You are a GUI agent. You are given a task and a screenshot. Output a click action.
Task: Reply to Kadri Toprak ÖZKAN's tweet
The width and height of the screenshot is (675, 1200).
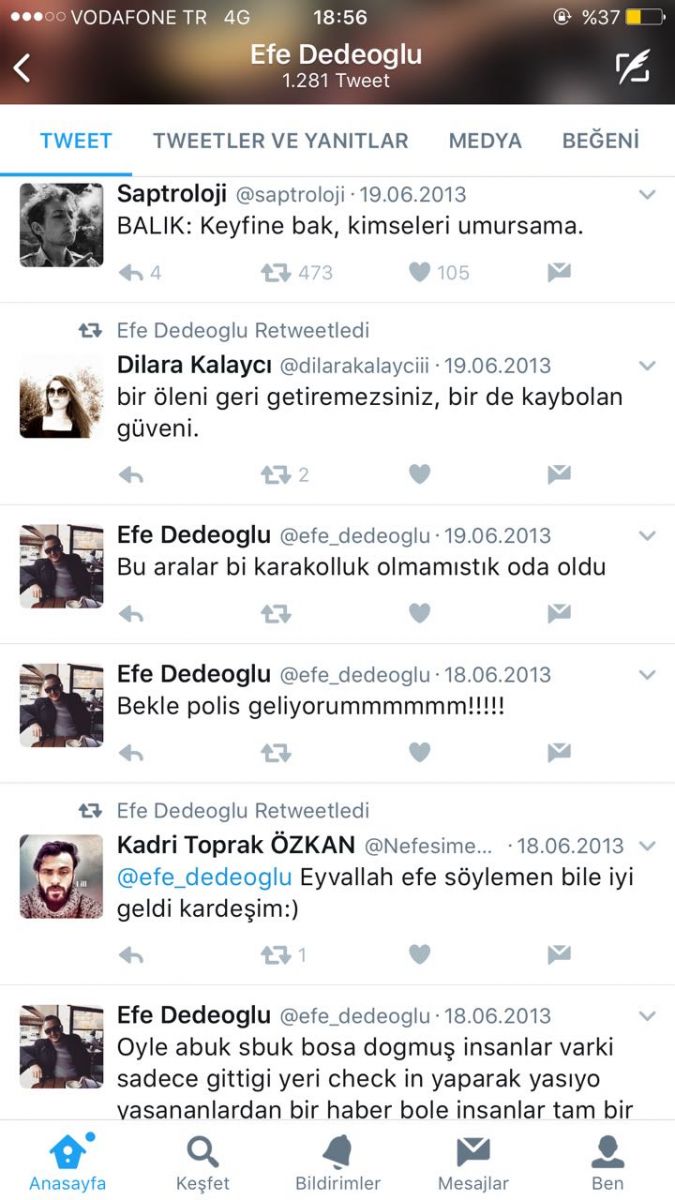(x=131, y=955)
